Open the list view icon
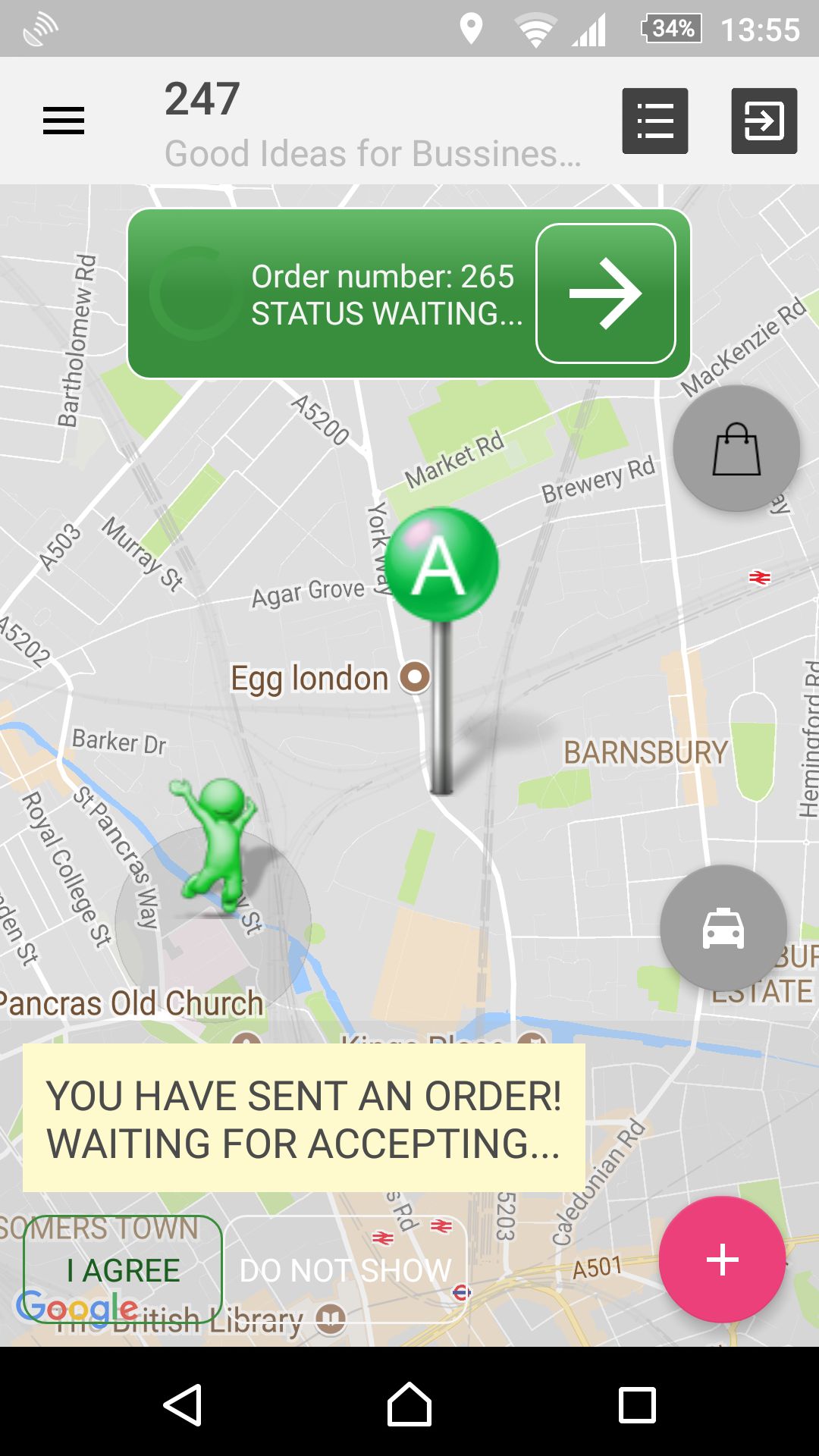 [x=655, y=121]
